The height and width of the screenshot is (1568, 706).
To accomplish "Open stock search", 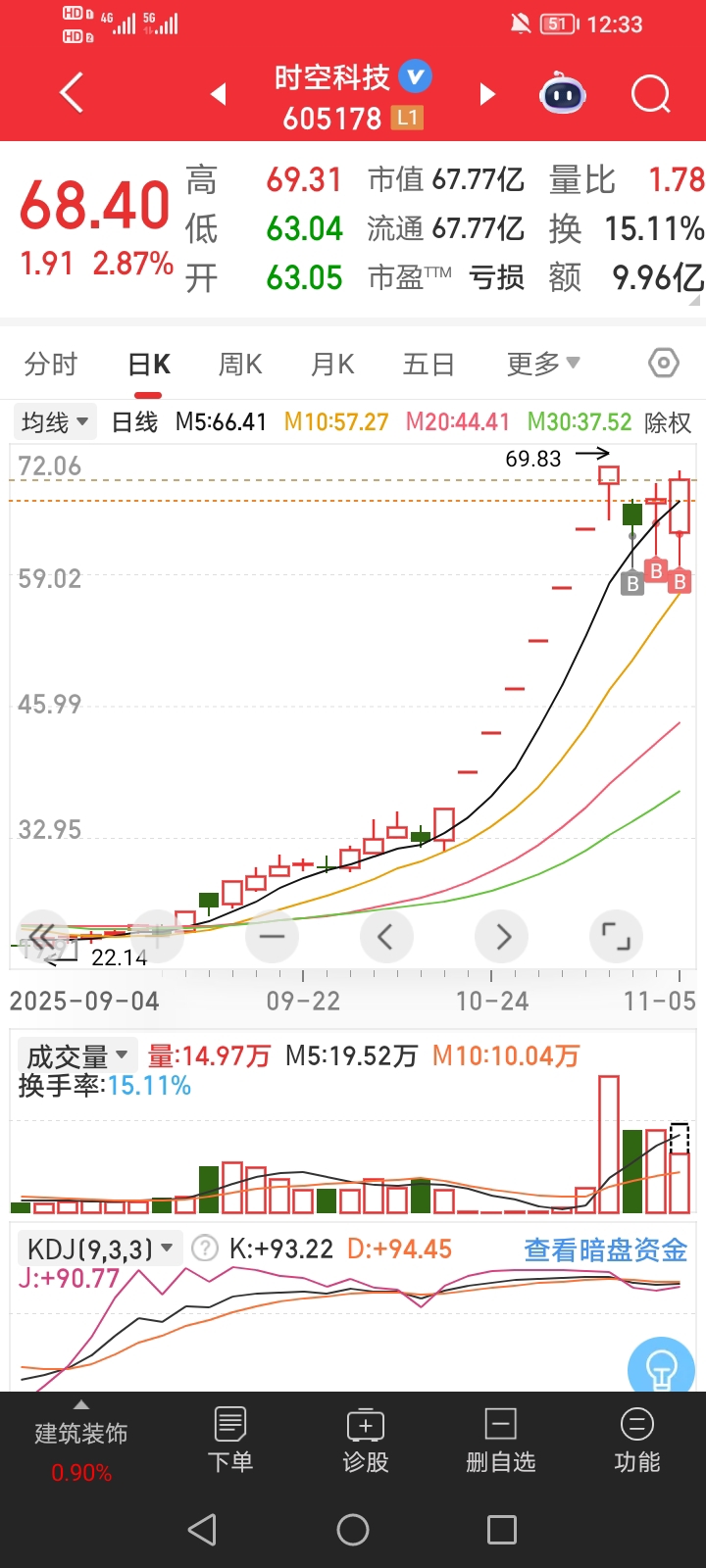I will click(650, 94).
